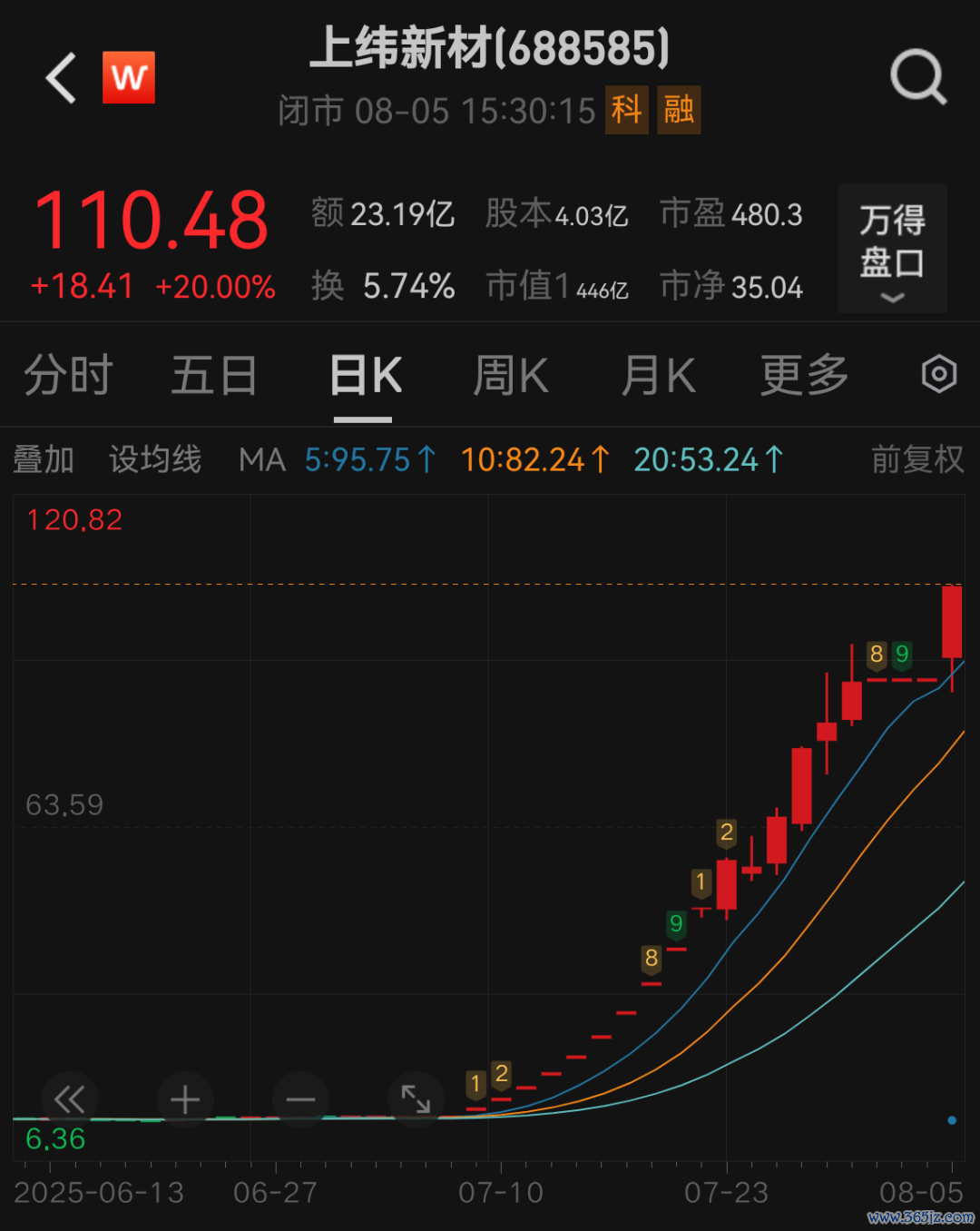Switch to the 周K chart tab

(511, 375)
